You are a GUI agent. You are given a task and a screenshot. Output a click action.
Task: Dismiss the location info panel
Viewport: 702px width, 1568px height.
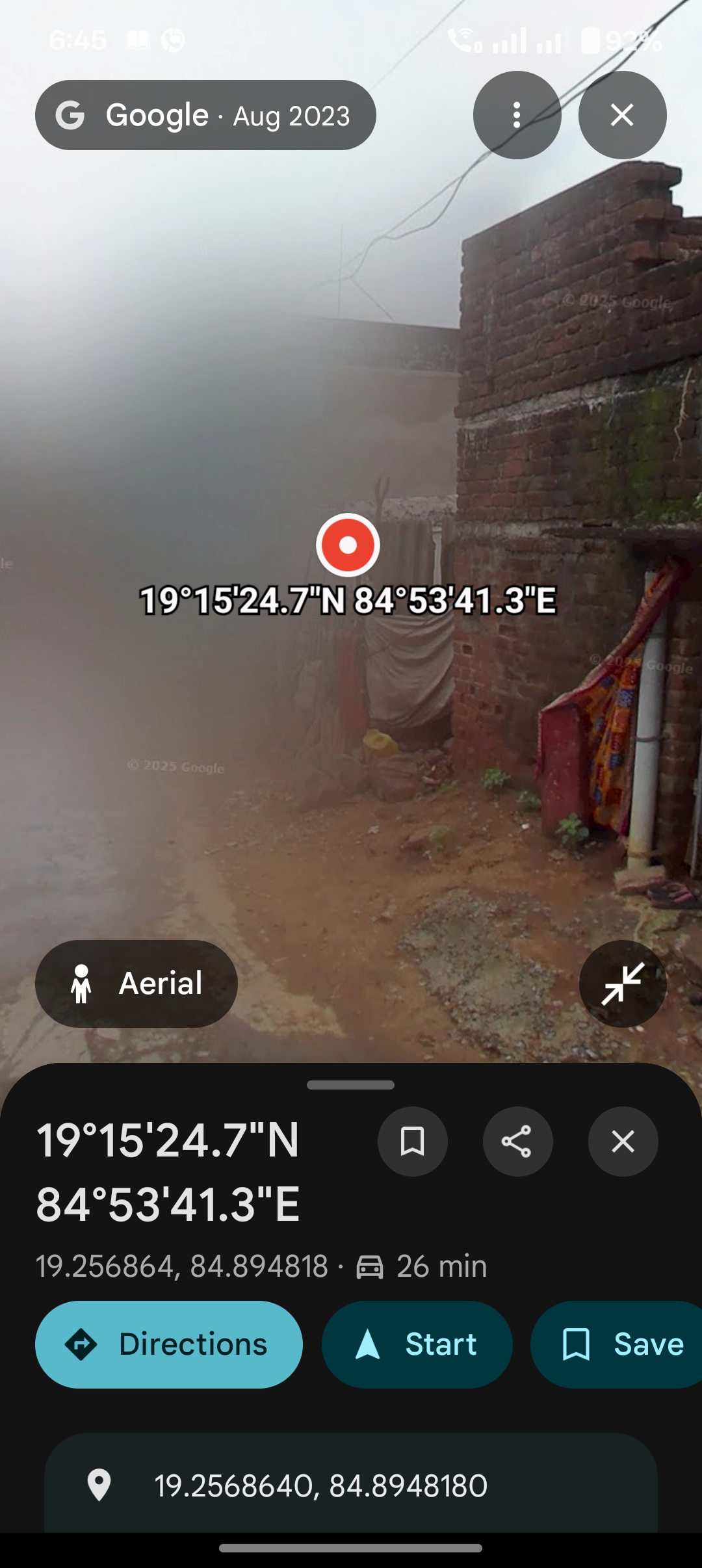coord(623,1142)
